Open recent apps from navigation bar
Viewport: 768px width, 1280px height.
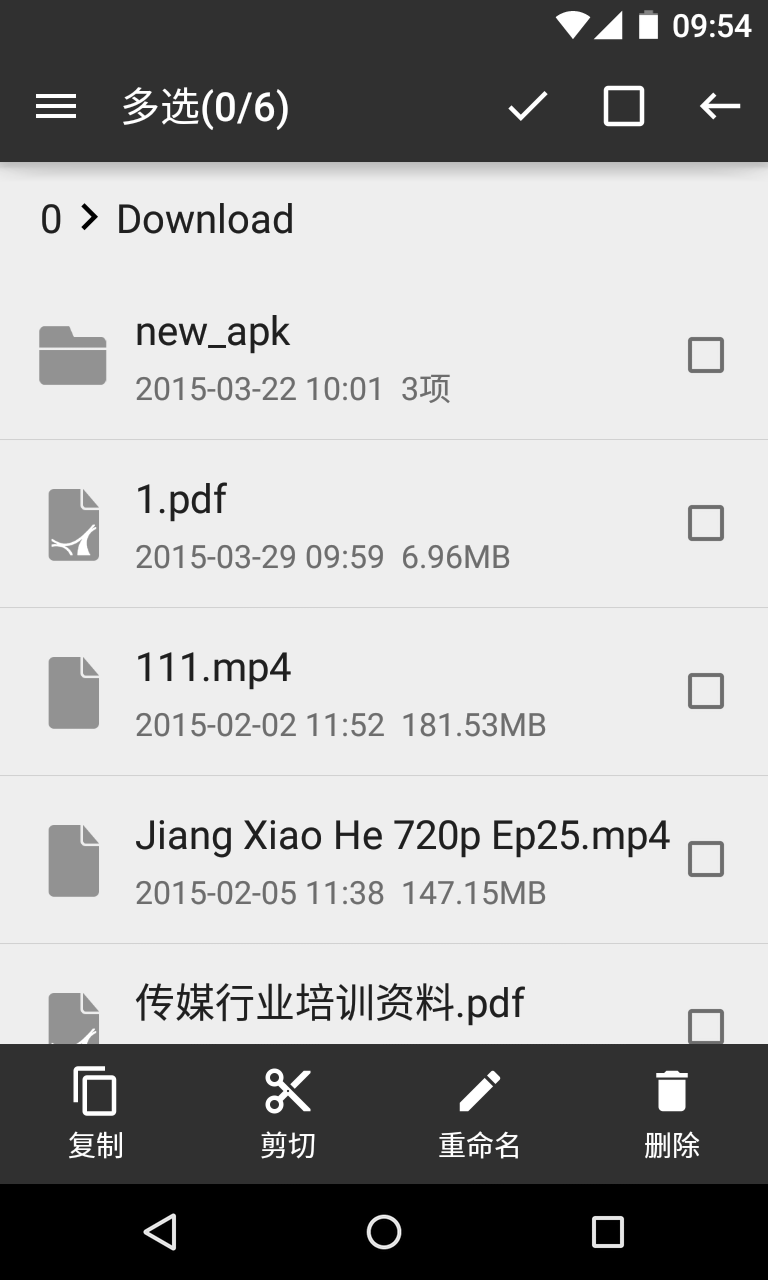click(x=607, y=1232)
